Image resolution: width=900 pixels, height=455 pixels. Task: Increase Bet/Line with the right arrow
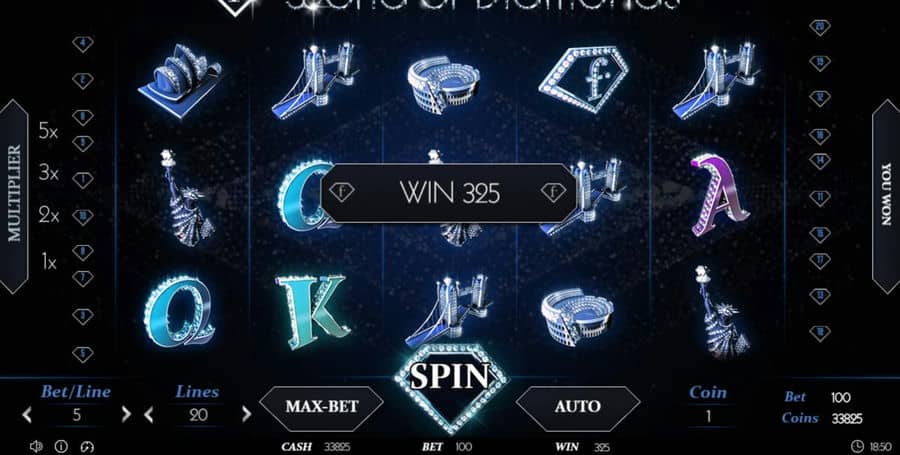(126, 413)
